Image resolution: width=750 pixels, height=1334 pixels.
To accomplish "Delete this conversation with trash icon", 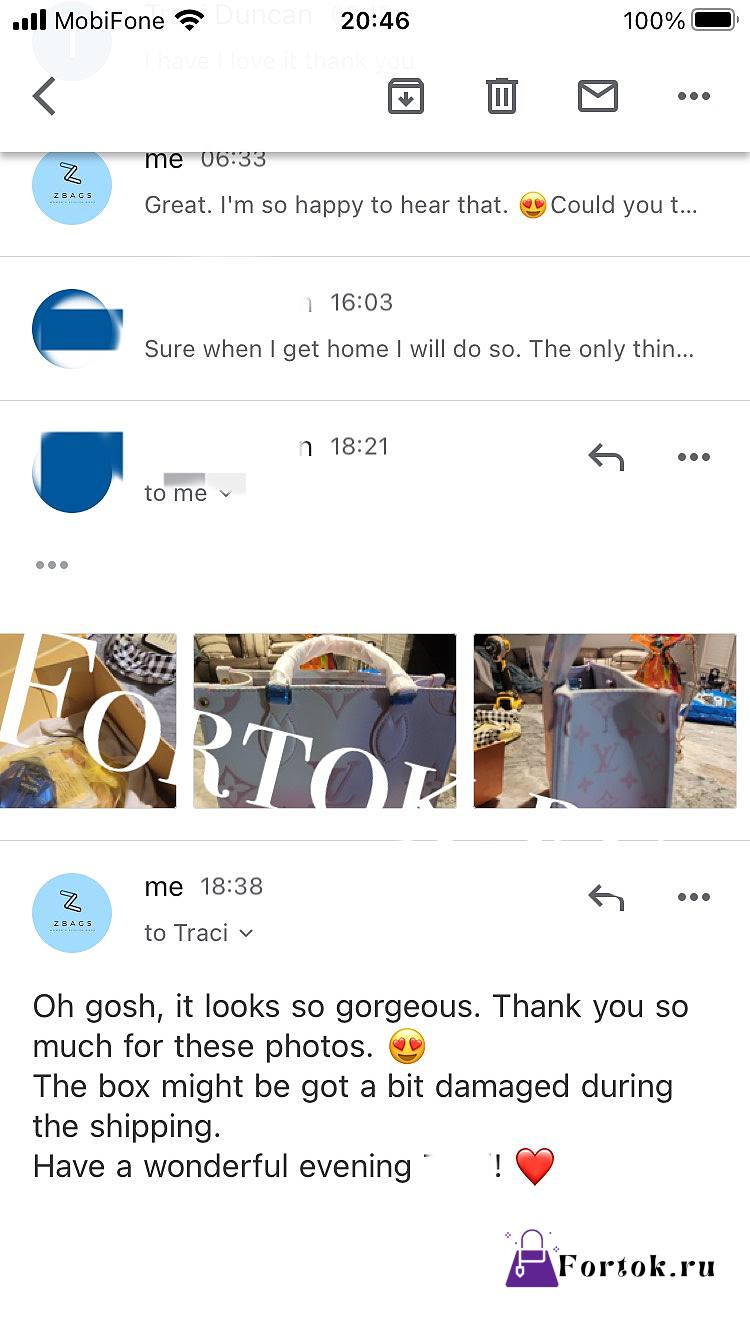I will tap(501, 96).
